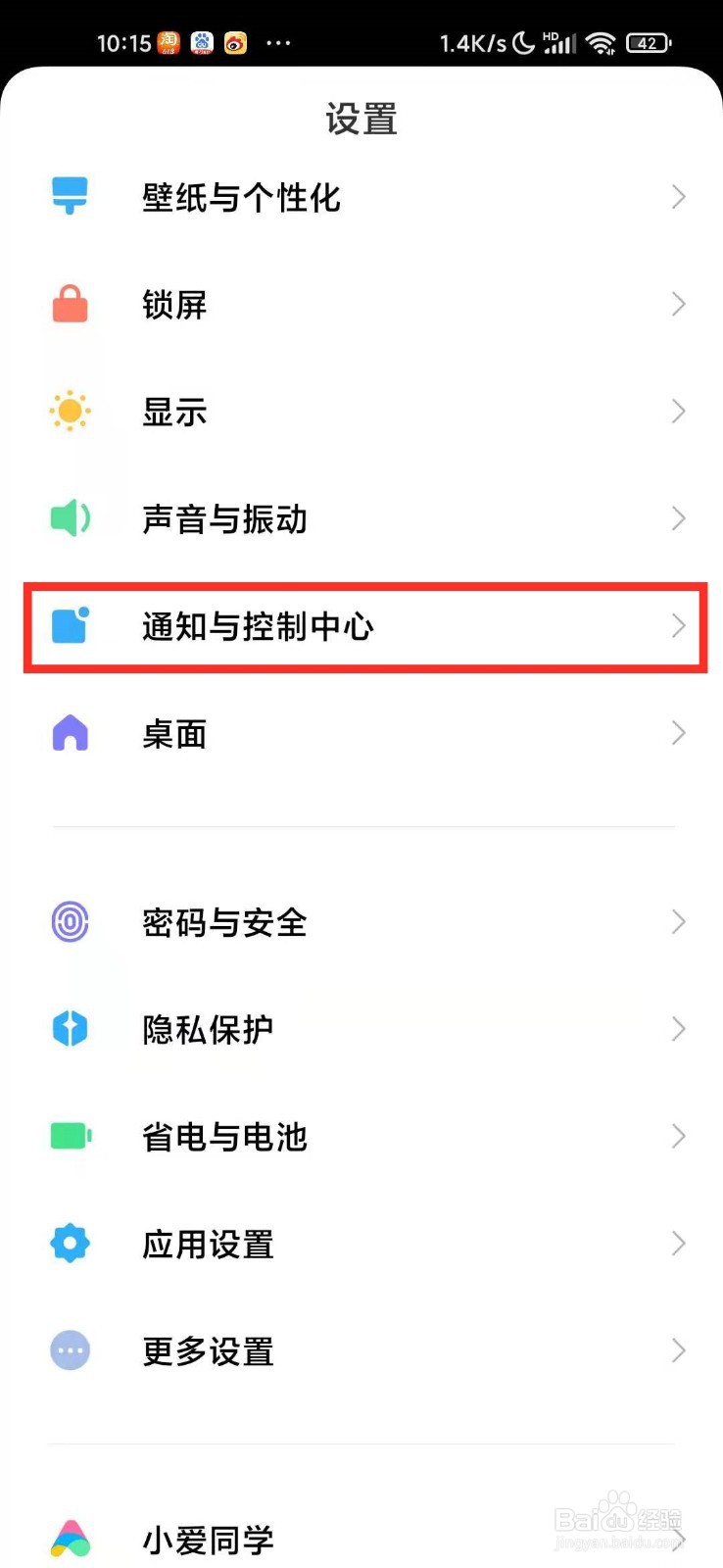
Task: Tap the 42% battery indicator
Action: 651,42
